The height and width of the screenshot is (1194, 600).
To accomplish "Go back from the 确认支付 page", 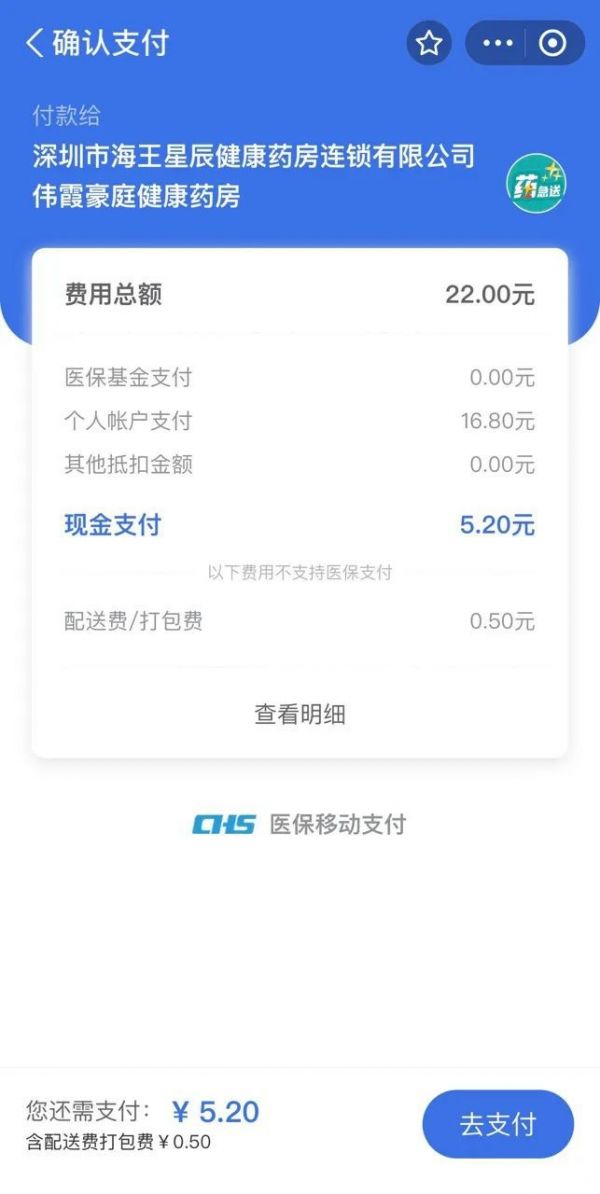I will click(x=35, y=43).
